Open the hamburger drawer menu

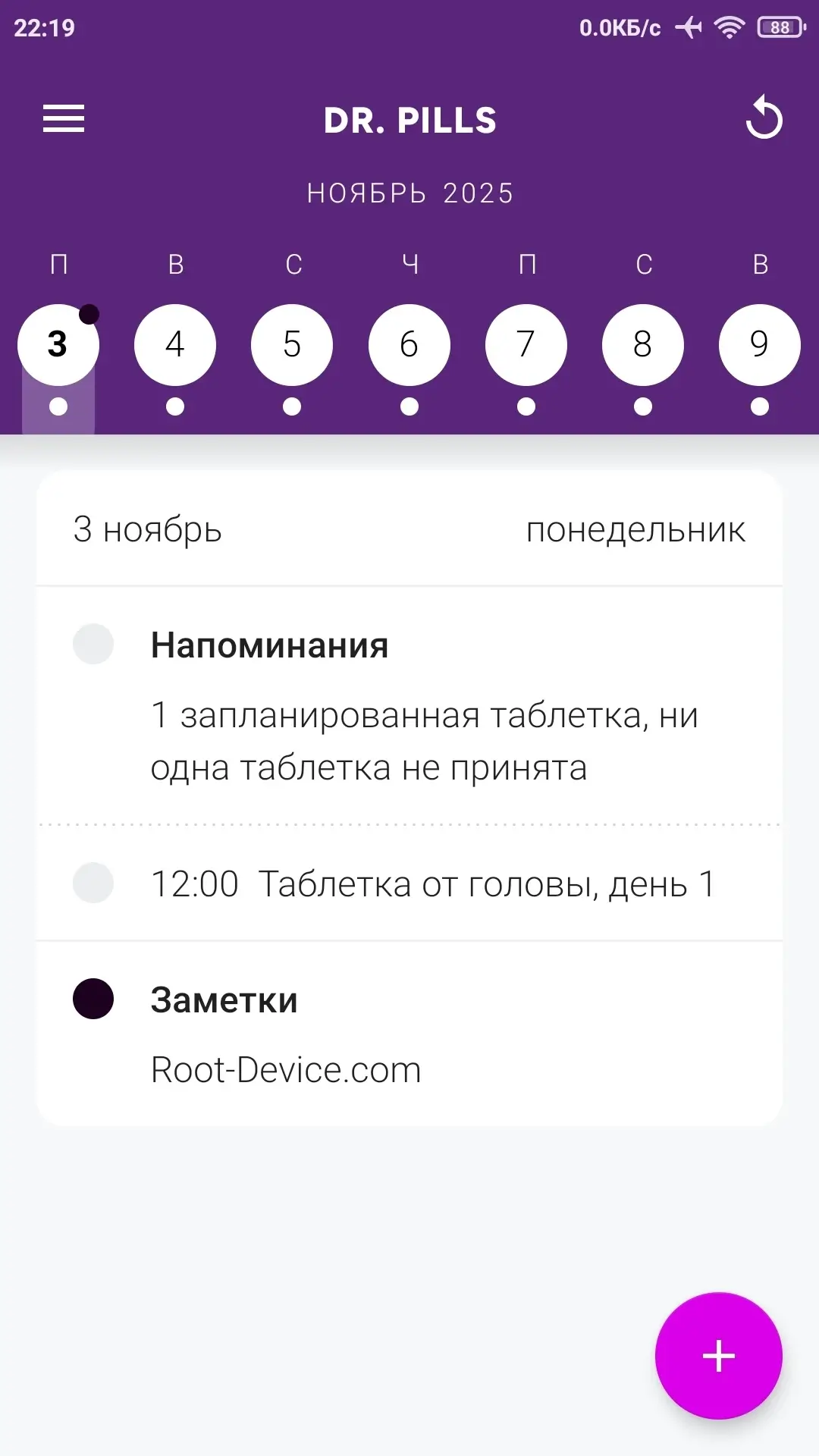tap(64, 119)
